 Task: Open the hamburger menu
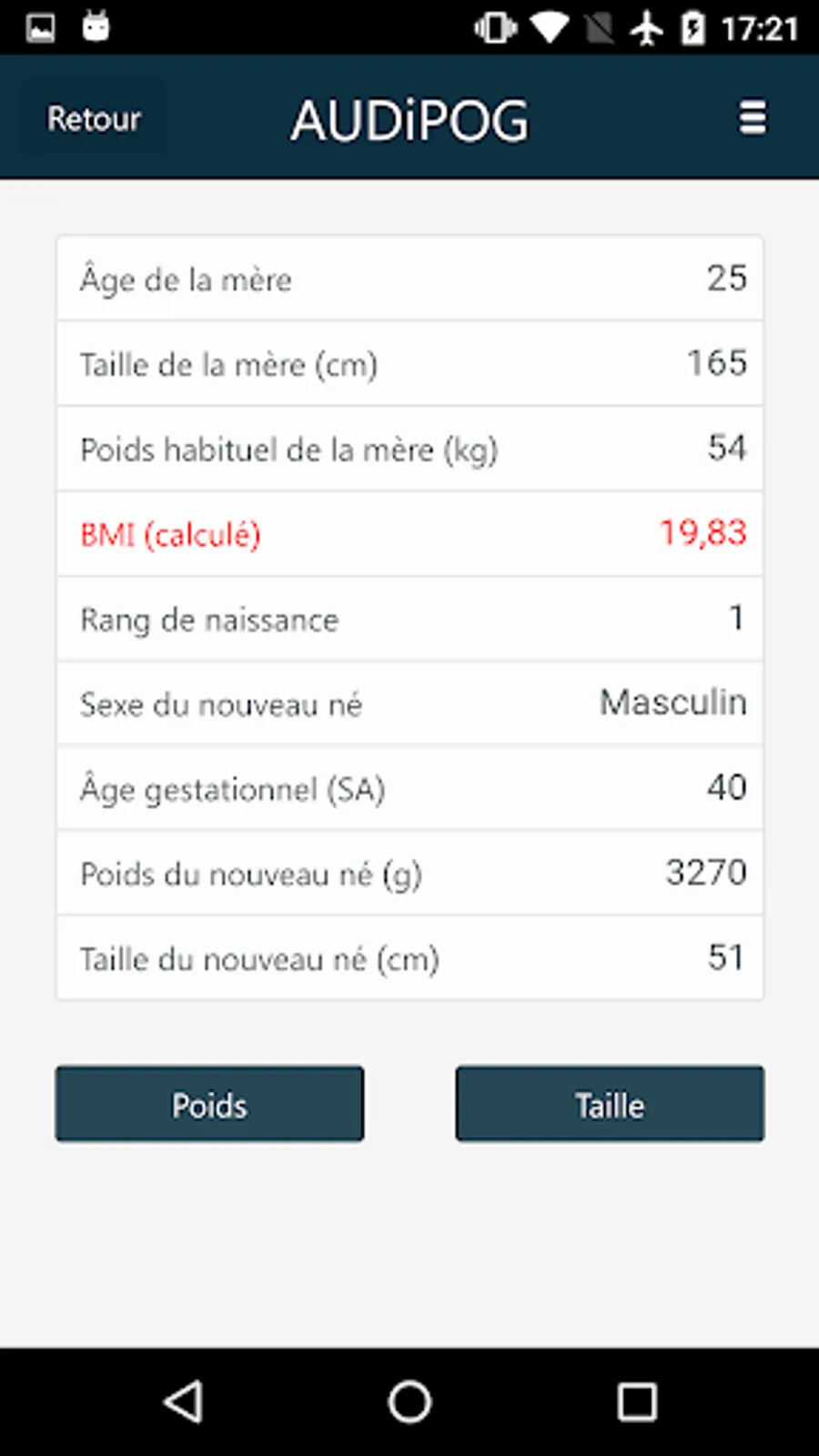coord(753,118)
